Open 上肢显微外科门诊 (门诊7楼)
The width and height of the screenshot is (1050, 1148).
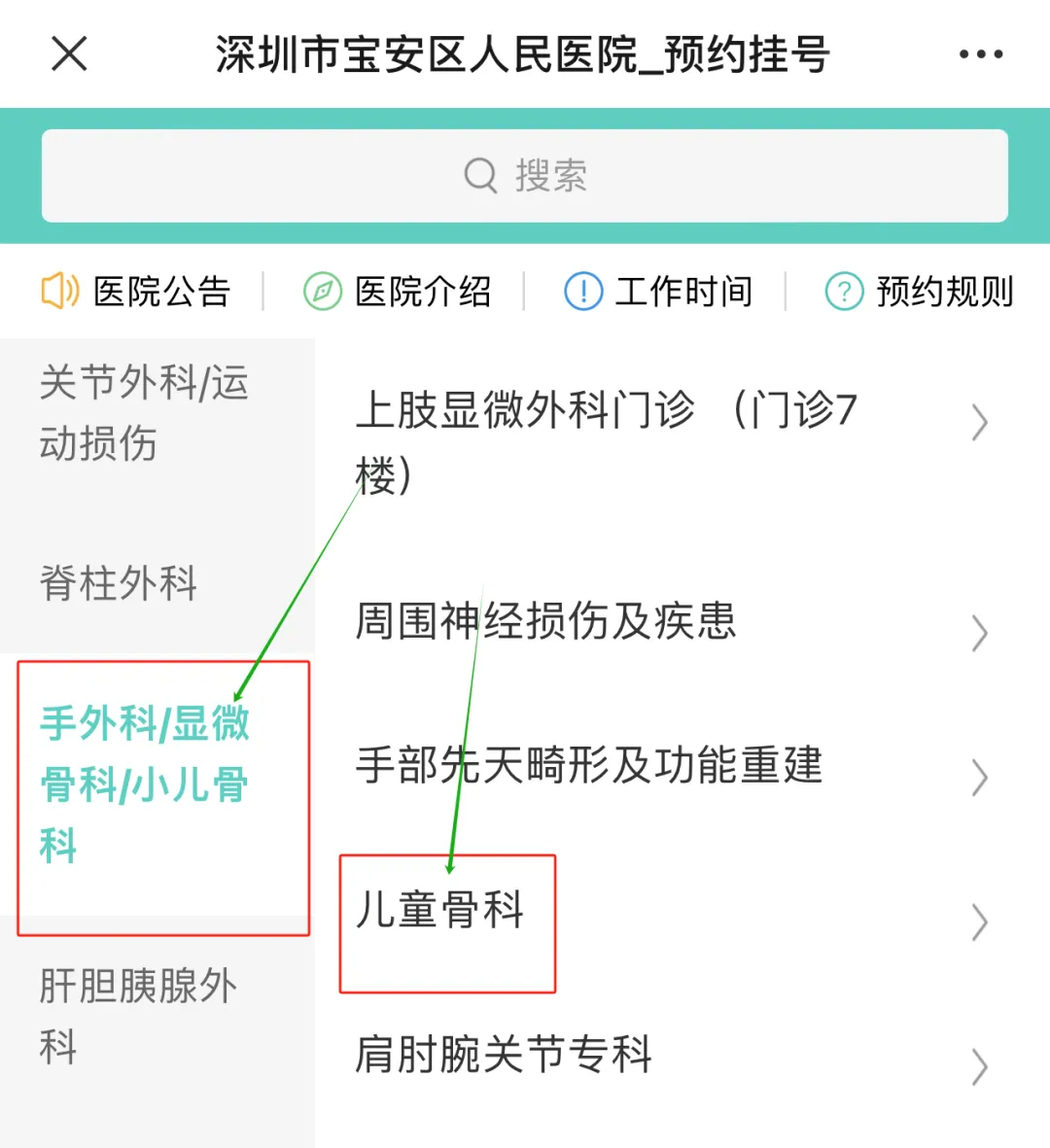tap(671, 440)
